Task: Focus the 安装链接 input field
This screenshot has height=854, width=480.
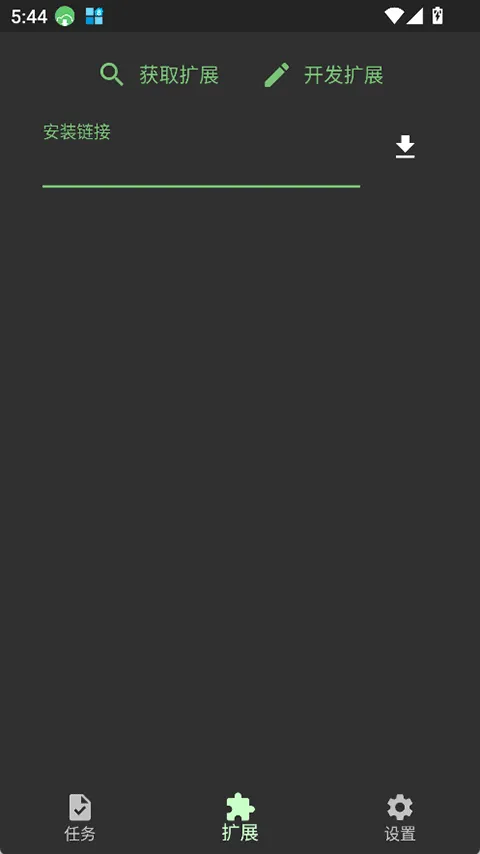Action: pyautogui.click(x=201, y=156)
